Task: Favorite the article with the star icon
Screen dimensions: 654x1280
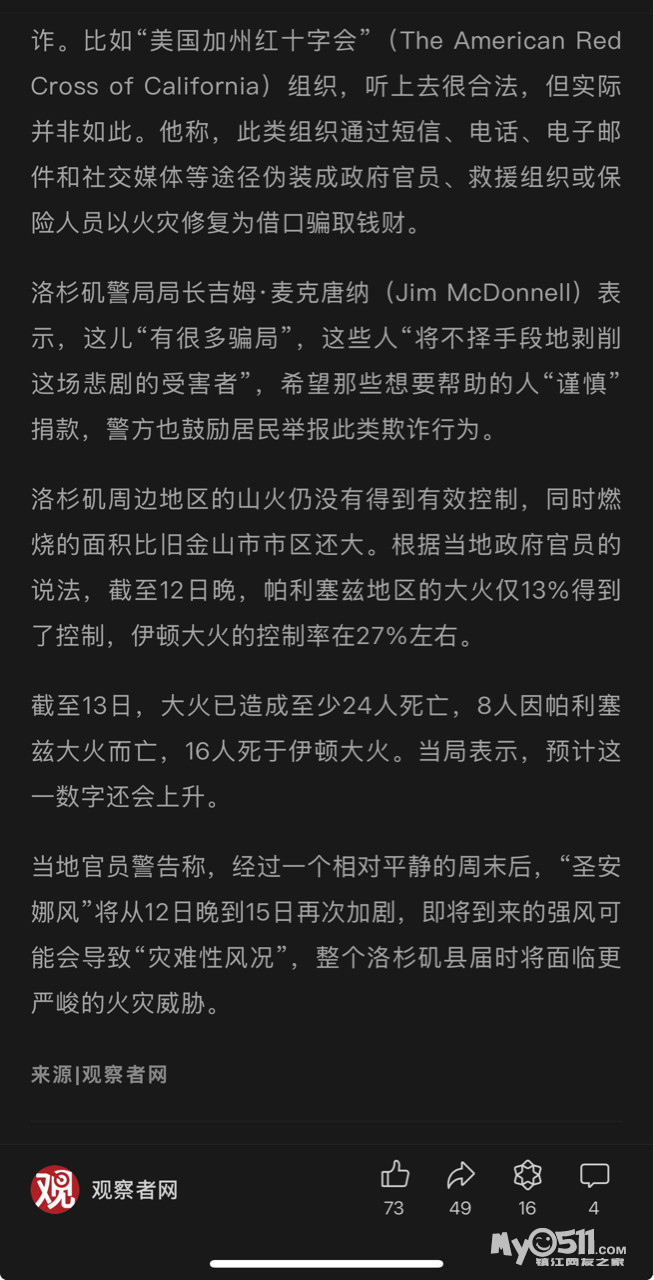Action: click(x=527, y=1174)
